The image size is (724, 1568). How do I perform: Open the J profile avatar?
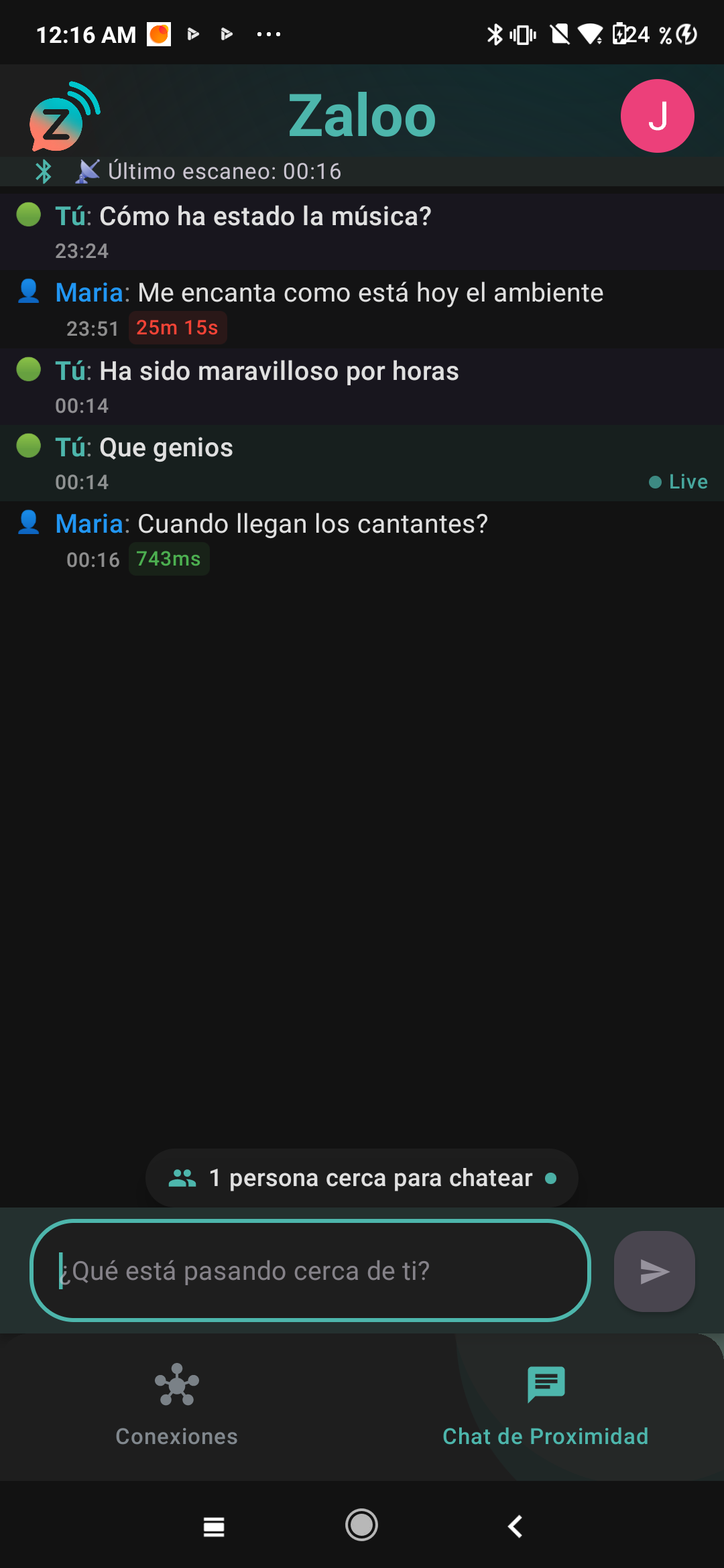tap(657, 116)
